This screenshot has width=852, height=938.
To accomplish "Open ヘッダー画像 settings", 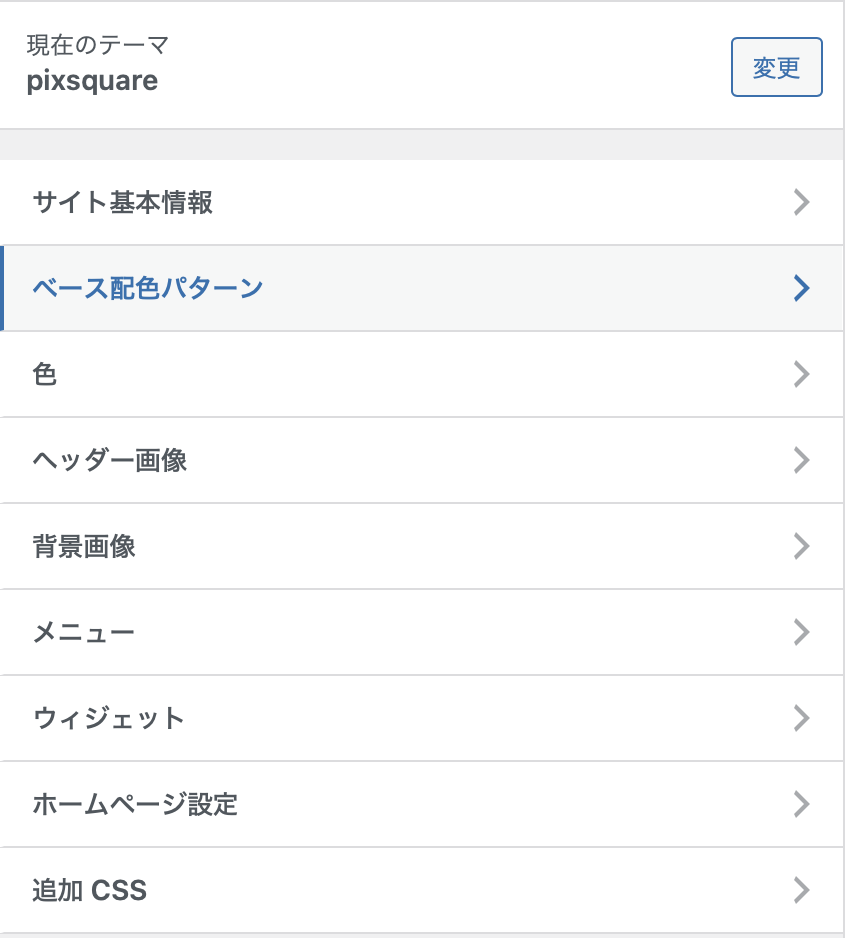I will (420, 461).
